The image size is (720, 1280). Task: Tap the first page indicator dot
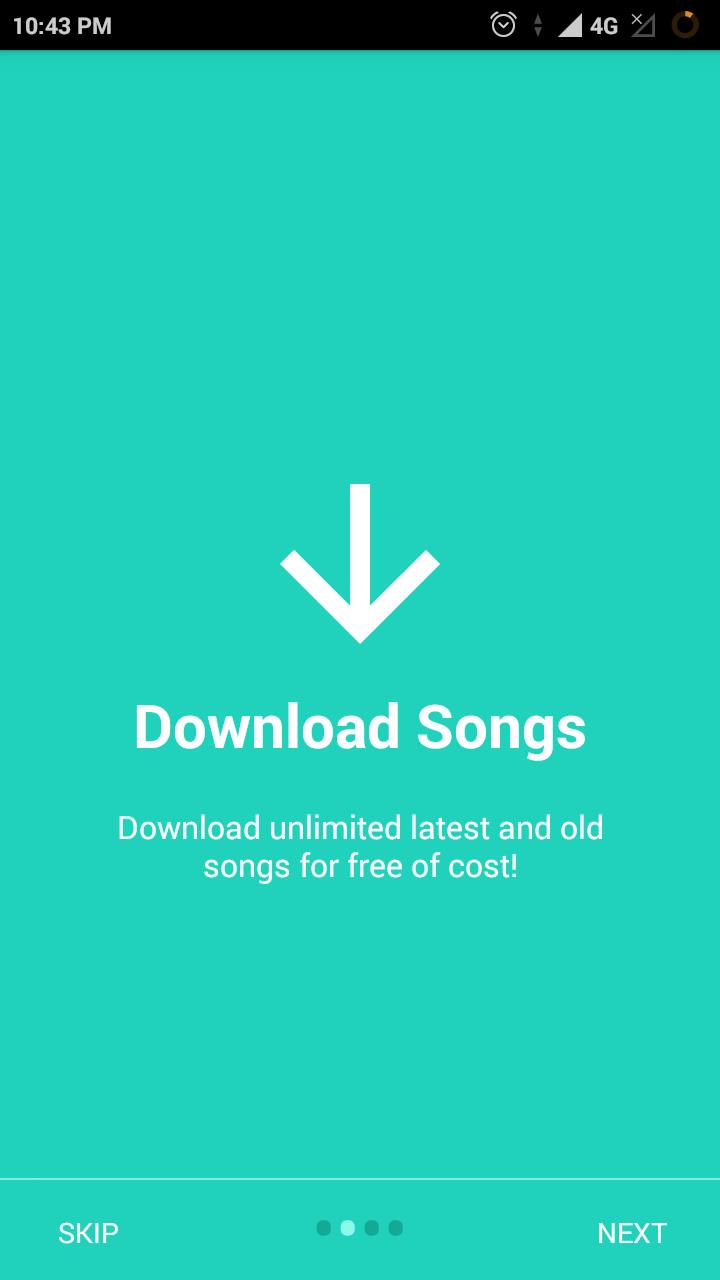[x=324, y=1228]
